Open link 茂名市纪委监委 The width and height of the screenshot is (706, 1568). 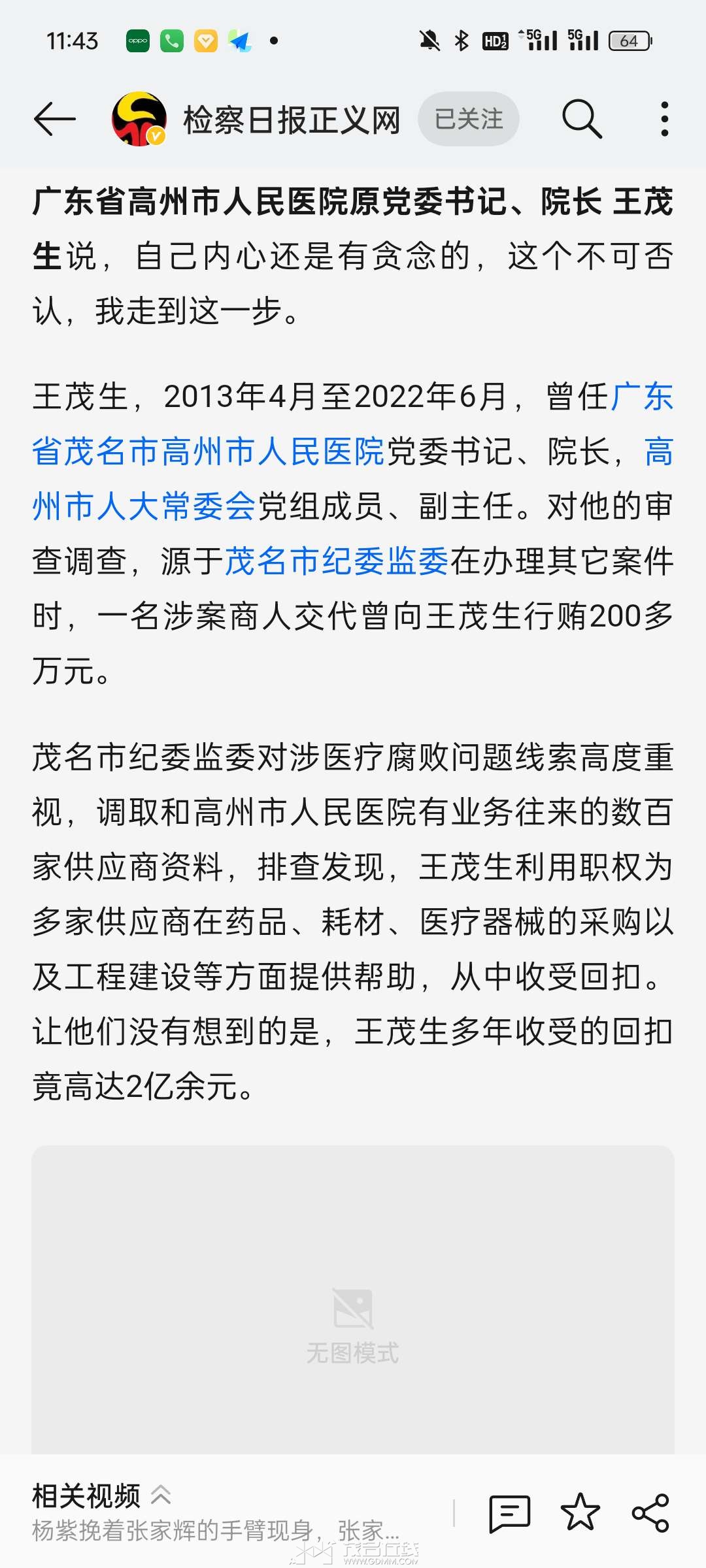tap(337, 562)
